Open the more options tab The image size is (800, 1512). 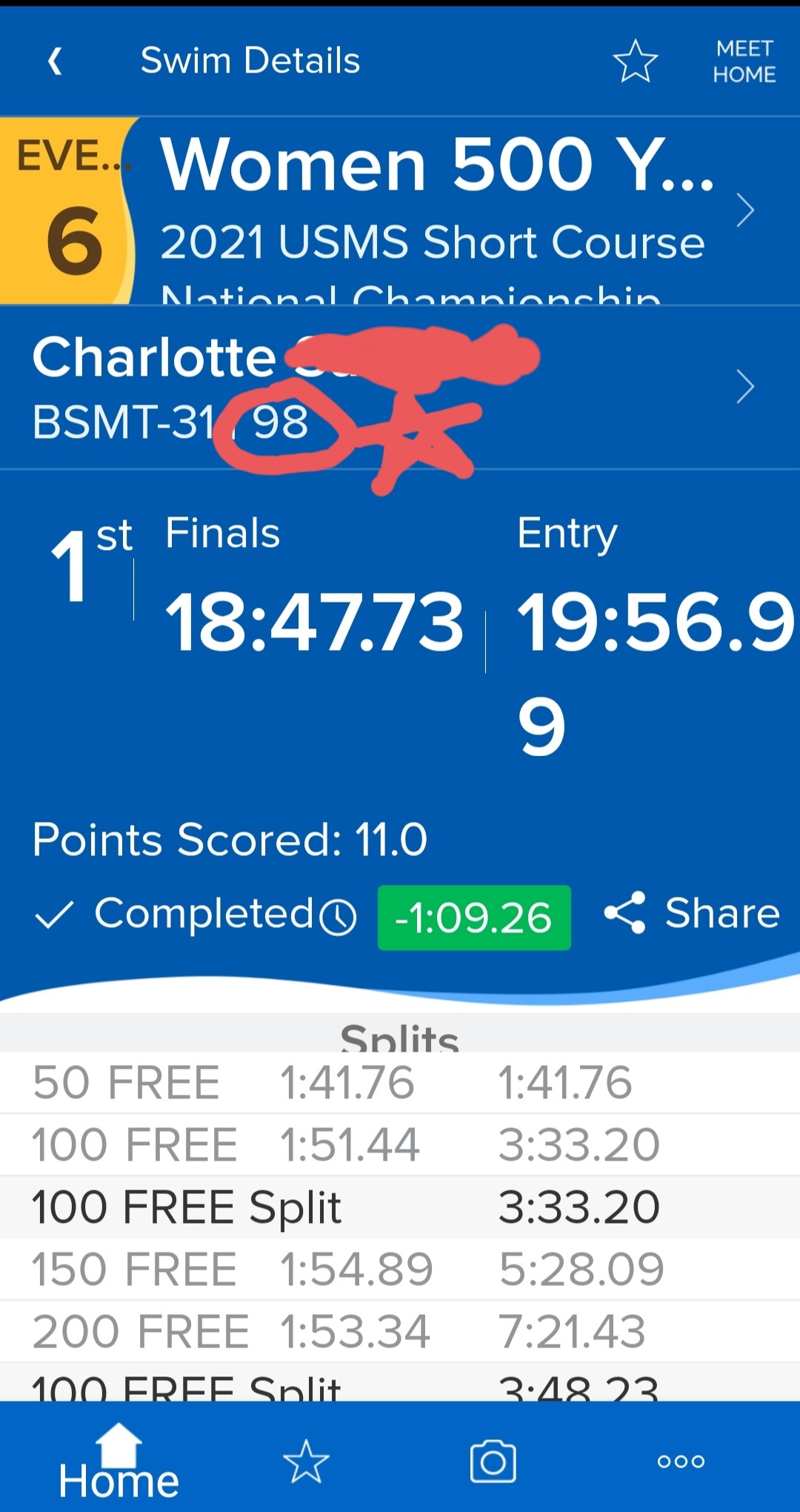coord(681,1462)
